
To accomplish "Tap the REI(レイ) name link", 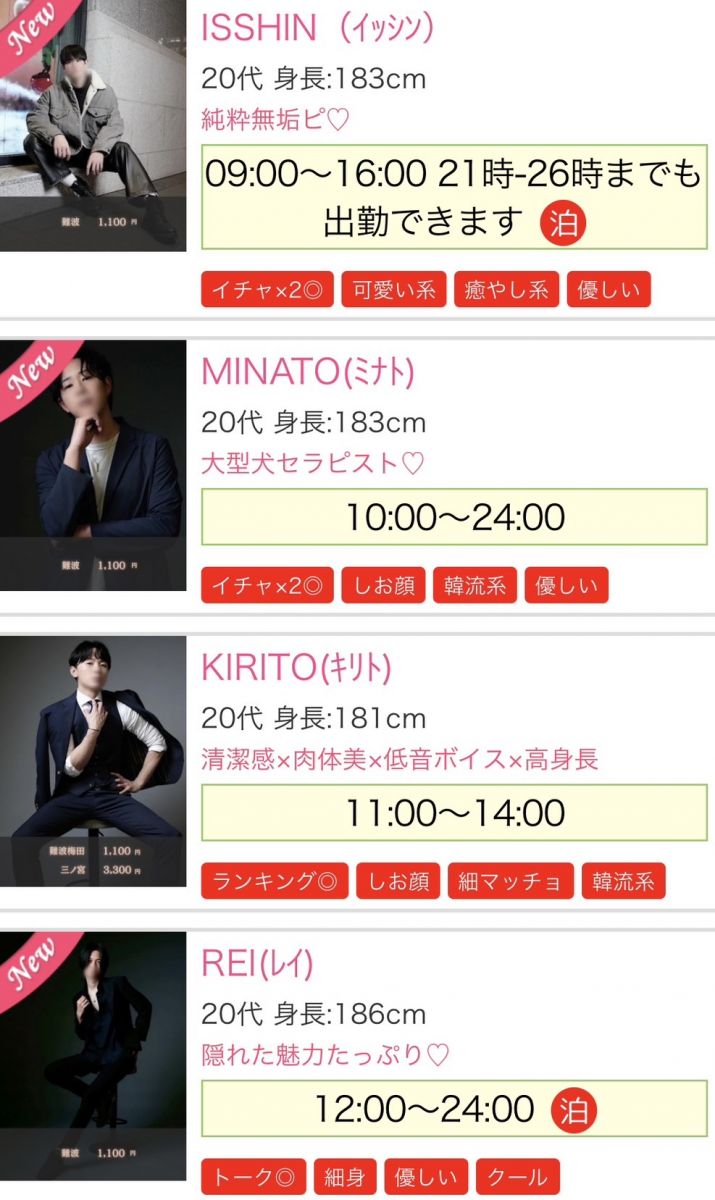I will pos(257,963).
